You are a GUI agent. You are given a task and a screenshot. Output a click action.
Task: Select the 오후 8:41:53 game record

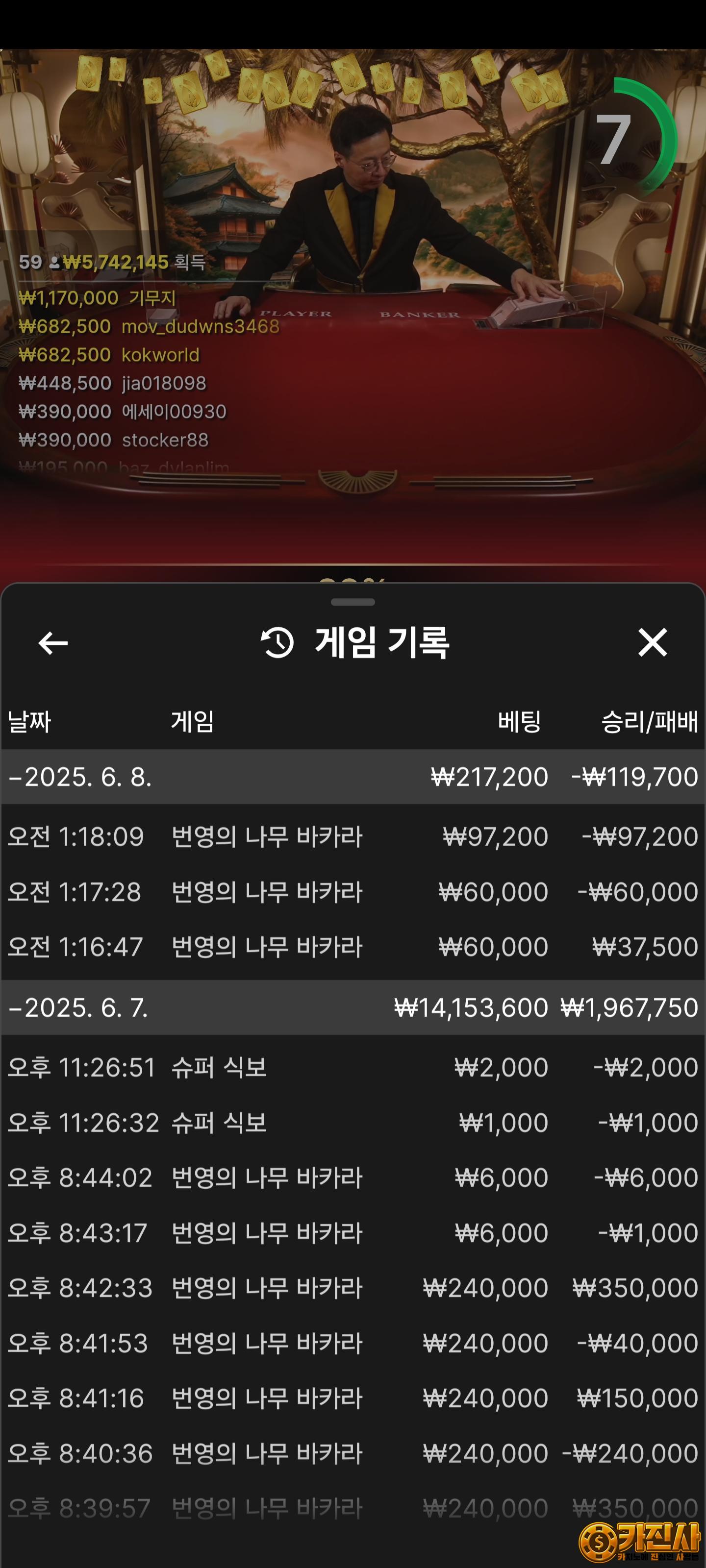[x=353, y=1343]
